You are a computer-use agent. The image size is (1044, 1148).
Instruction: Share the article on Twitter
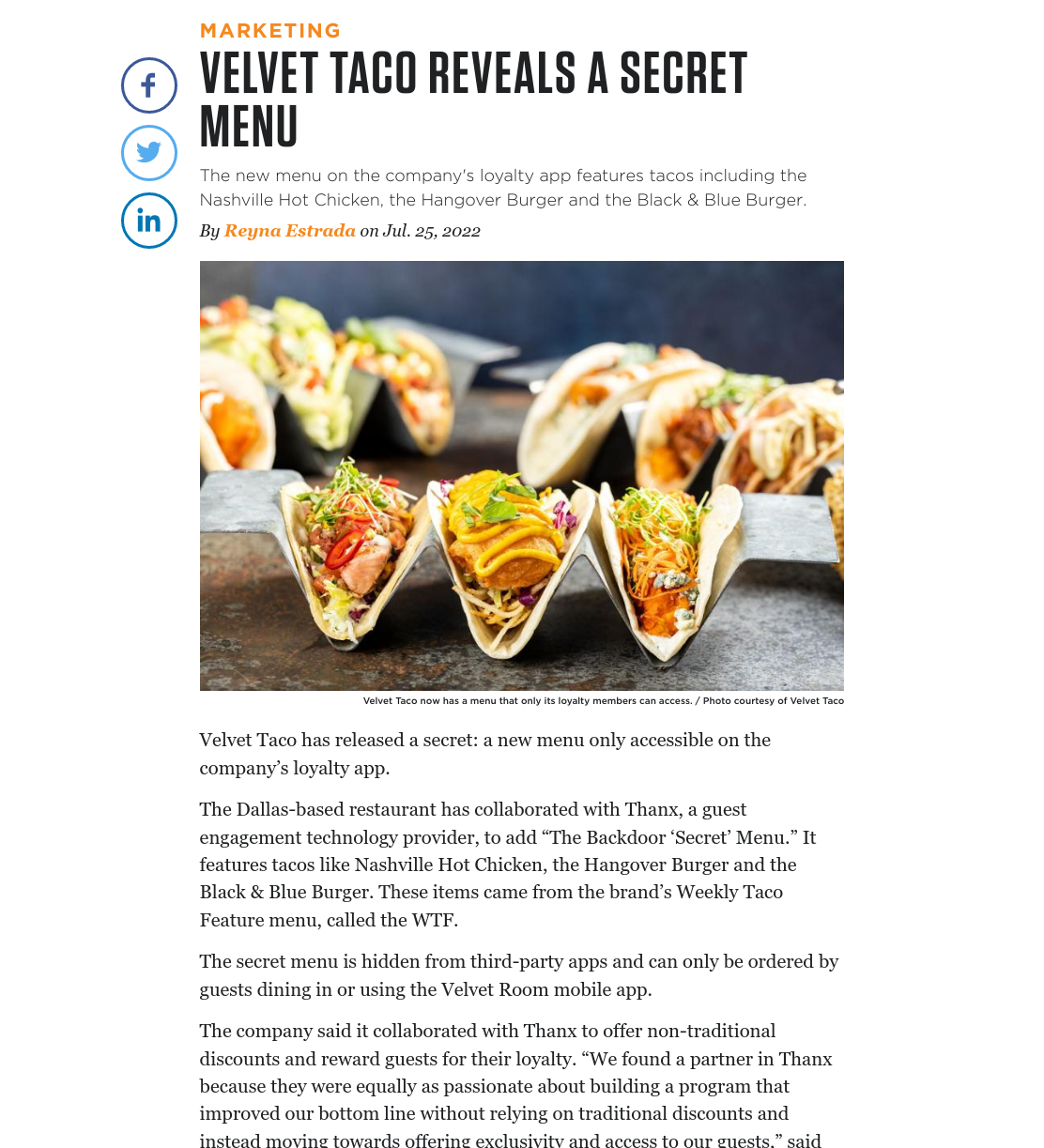[x=149, y=153]
